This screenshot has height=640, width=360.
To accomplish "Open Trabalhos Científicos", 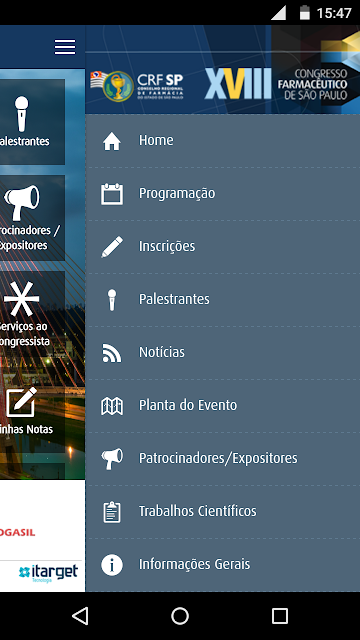I will (x=222, y=512).
